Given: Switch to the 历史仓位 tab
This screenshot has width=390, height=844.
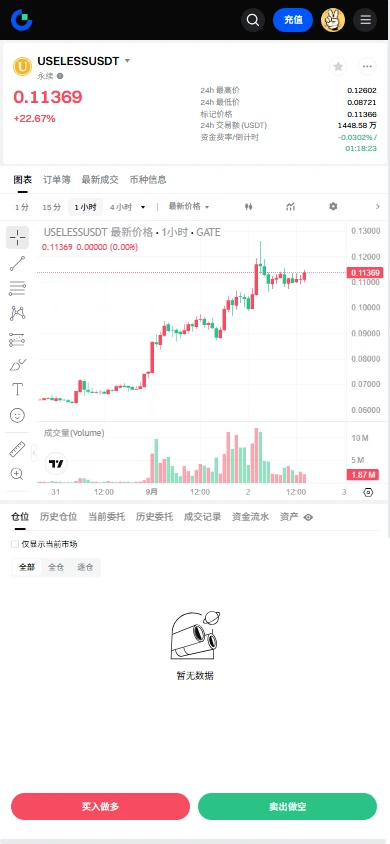Looking at the screenshot, I should click(58, 517).
